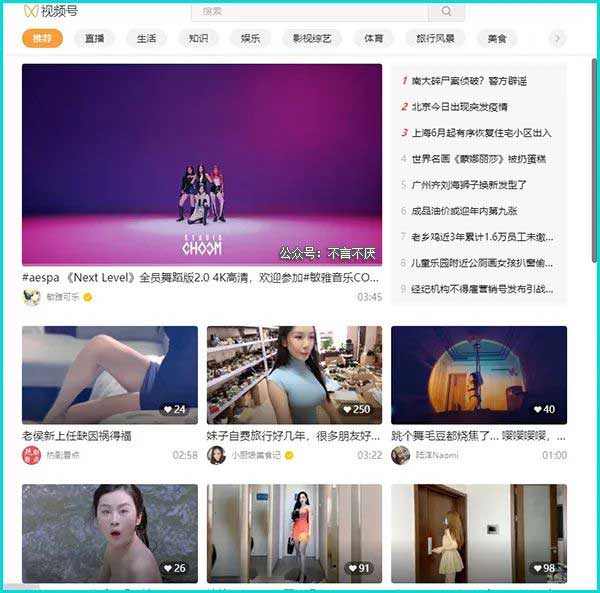Open the 知识 category tab

(198, 38)
